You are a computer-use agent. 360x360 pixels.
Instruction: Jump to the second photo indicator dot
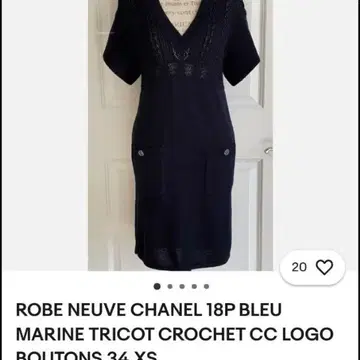pyautogui.click(x=170, y=286)
